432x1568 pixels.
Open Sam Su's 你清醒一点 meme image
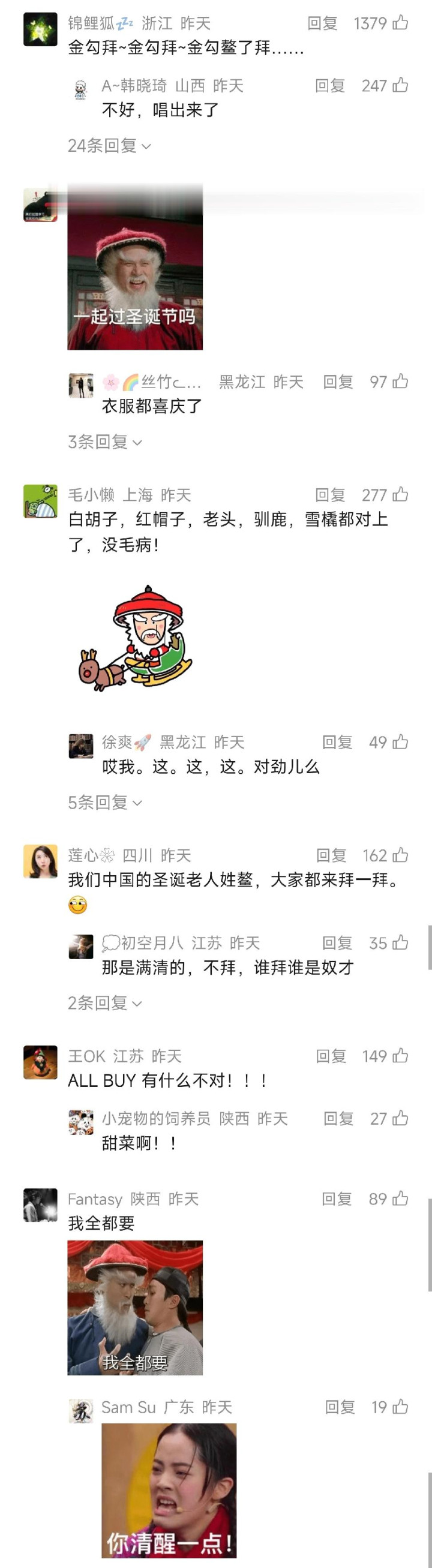pos(169,1489)
